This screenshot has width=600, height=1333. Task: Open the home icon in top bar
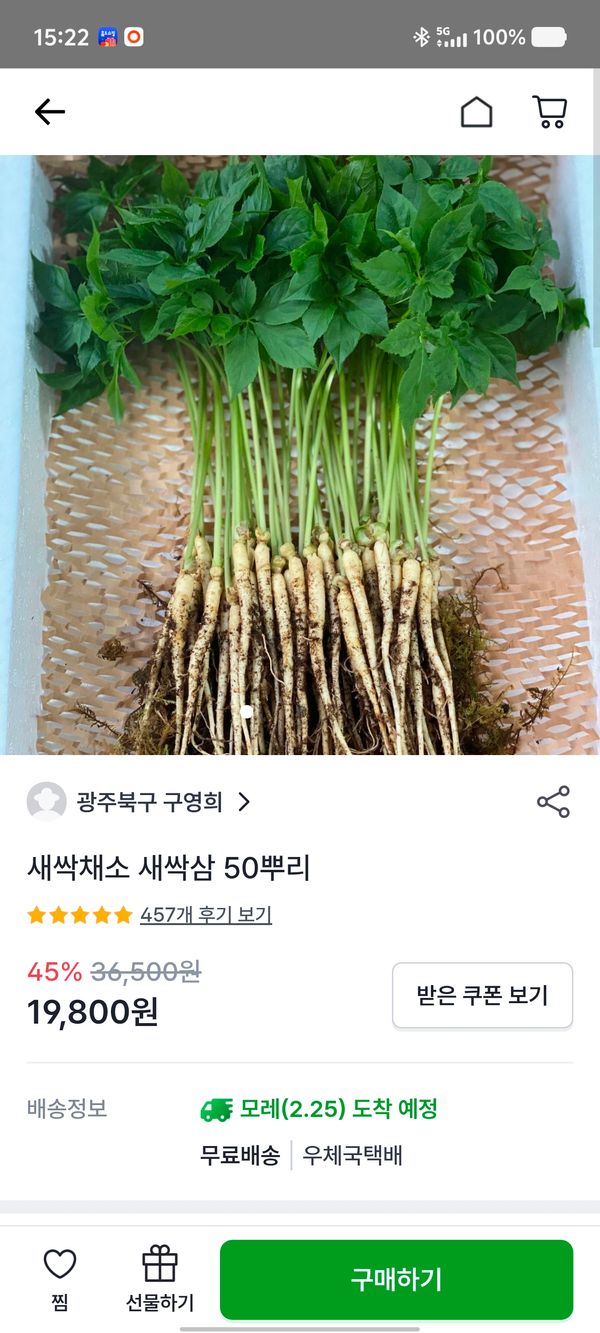coord(477,112)
